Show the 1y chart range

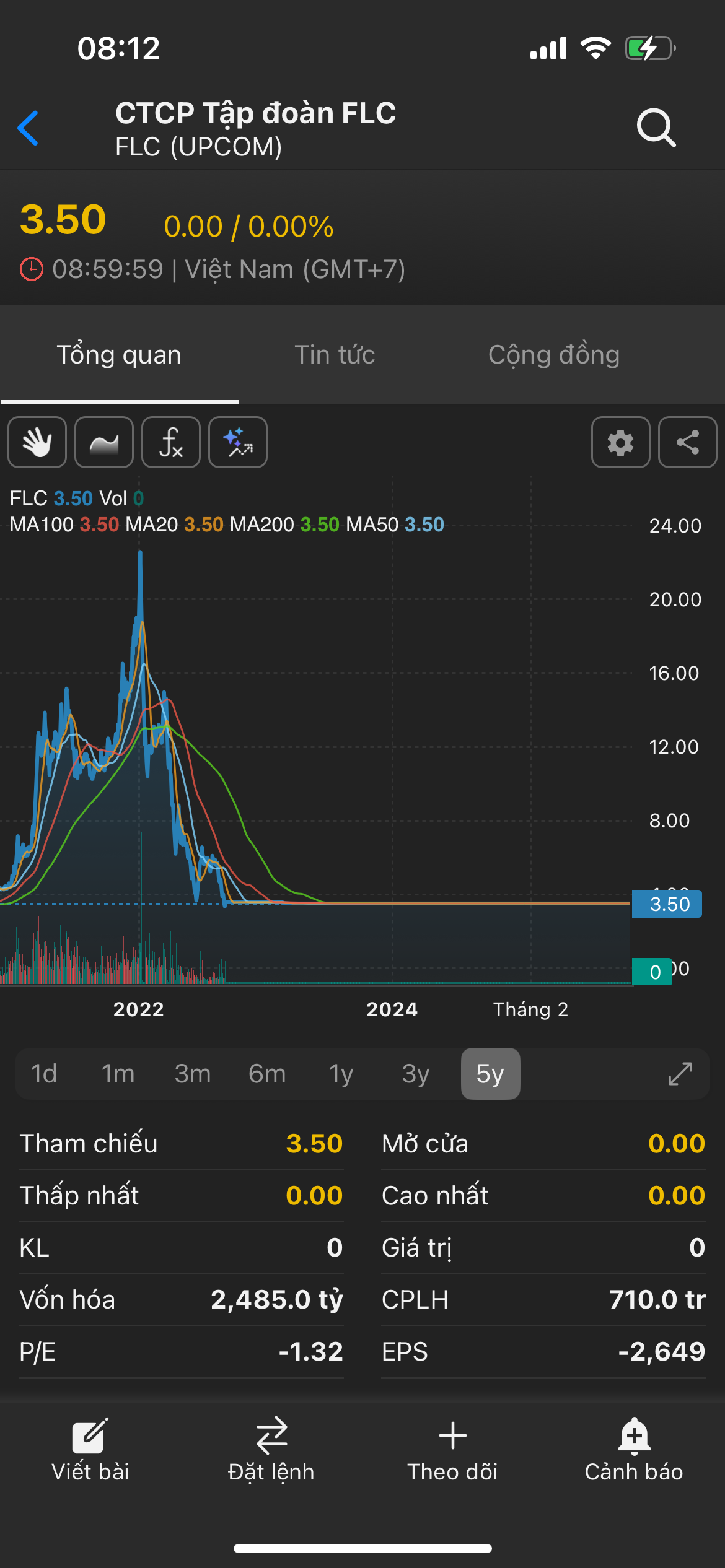341,1074
